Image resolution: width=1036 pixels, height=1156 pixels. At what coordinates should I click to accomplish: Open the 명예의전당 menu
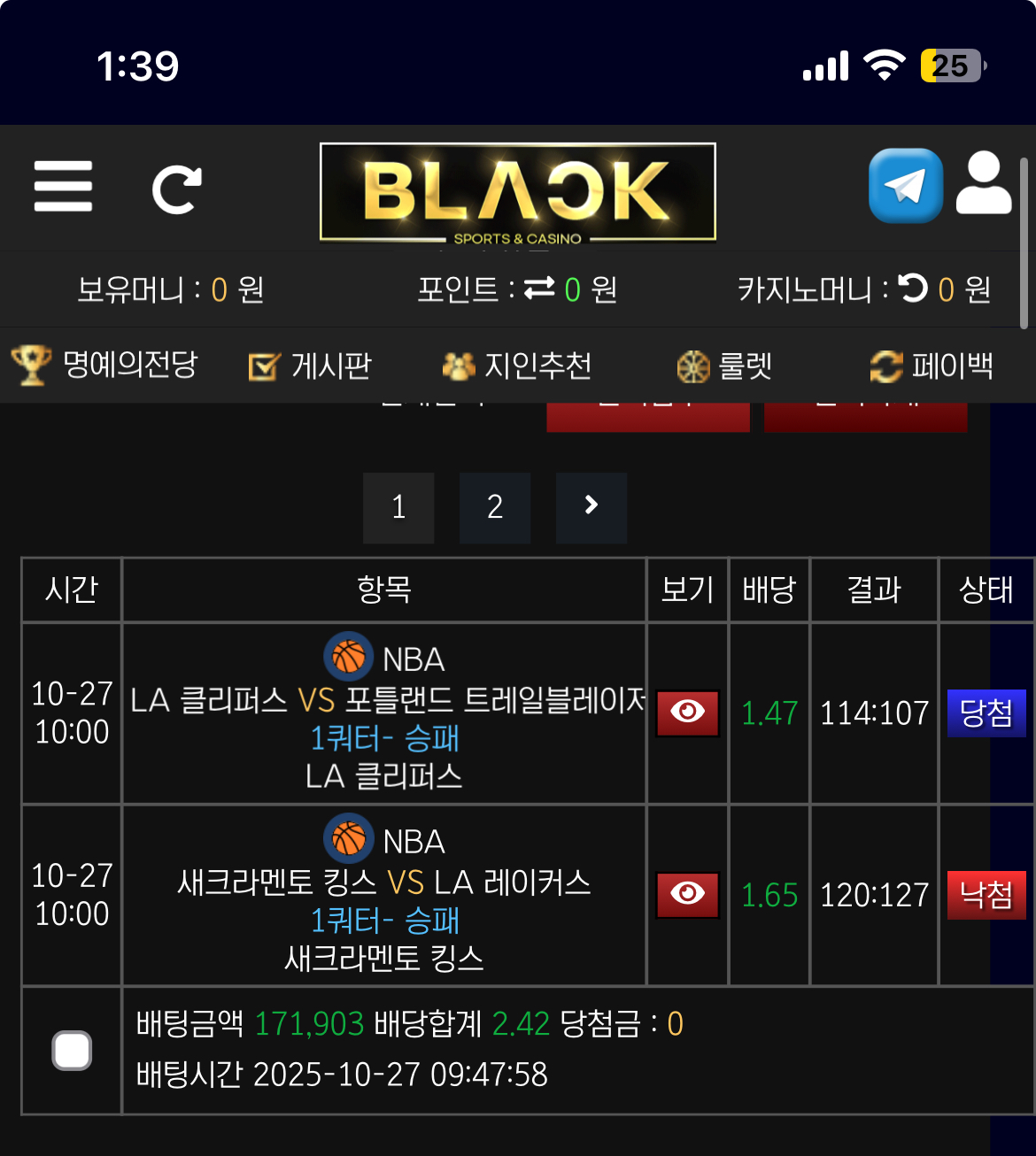(105, 365)
